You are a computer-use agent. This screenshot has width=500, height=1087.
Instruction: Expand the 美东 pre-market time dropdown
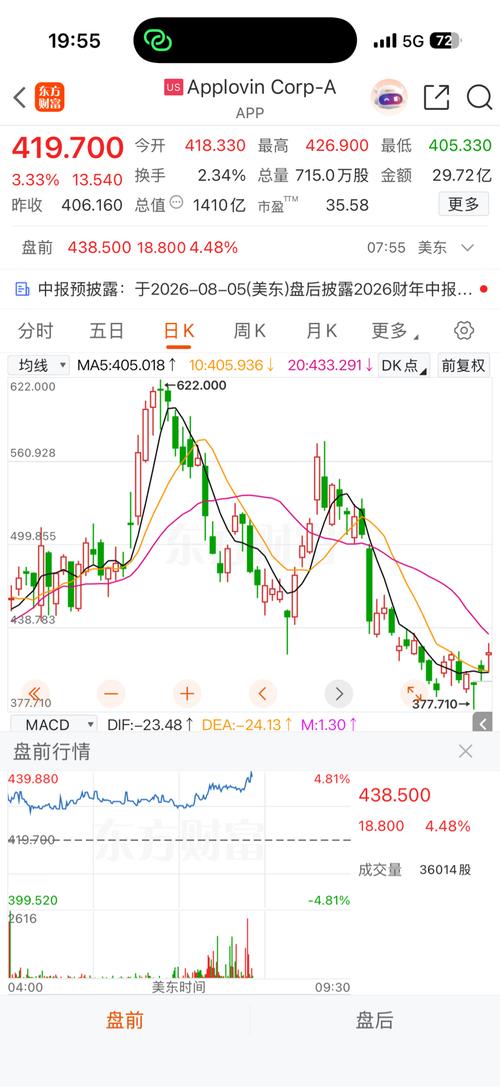(447, 247)
